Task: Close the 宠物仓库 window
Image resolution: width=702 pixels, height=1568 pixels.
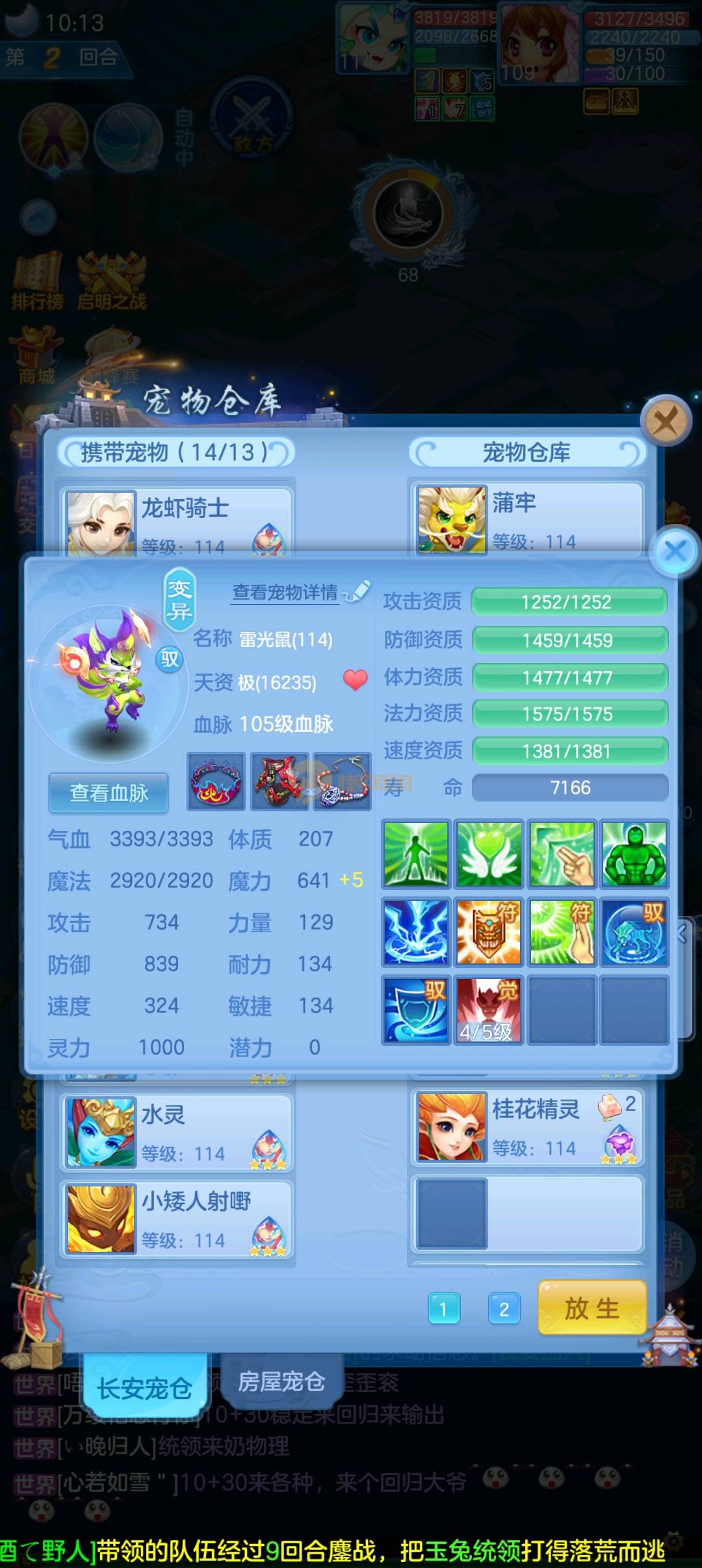Action: pyautogui.click(x=665, y=421)
